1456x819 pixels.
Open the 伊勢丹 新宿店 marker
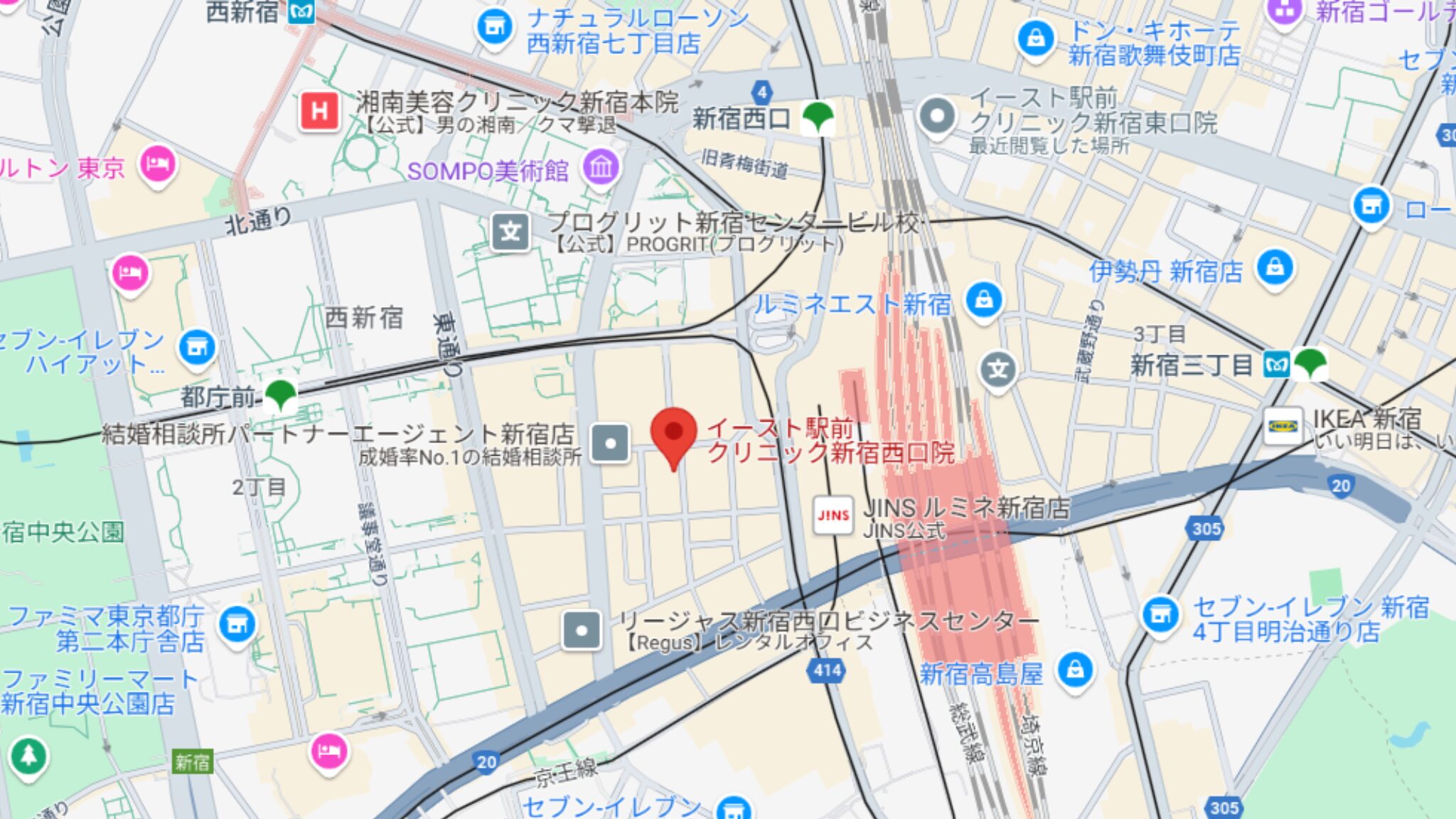pos(1275,269)
